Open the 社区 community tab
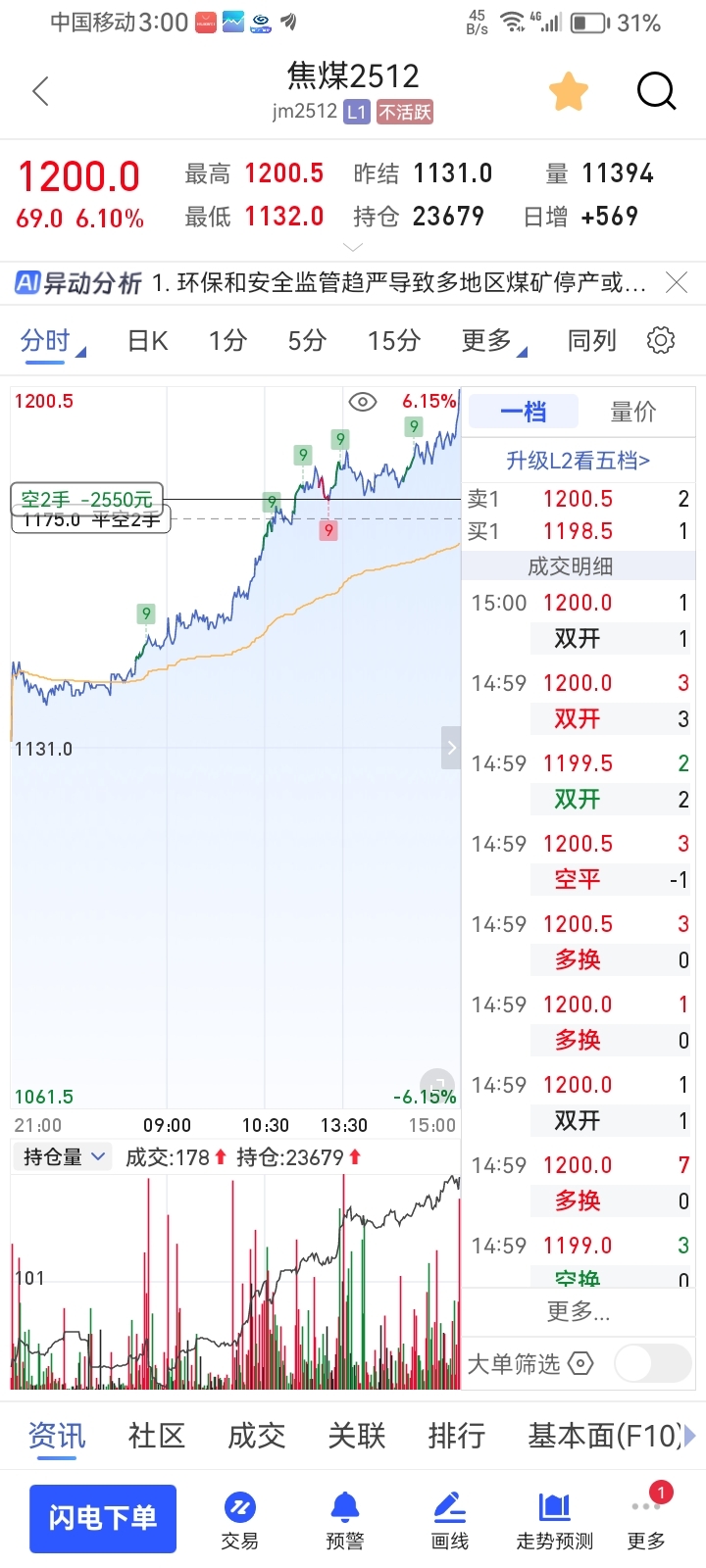Image resolution: width=706 pixels, height=1568 pixels. pos(155,1435)
